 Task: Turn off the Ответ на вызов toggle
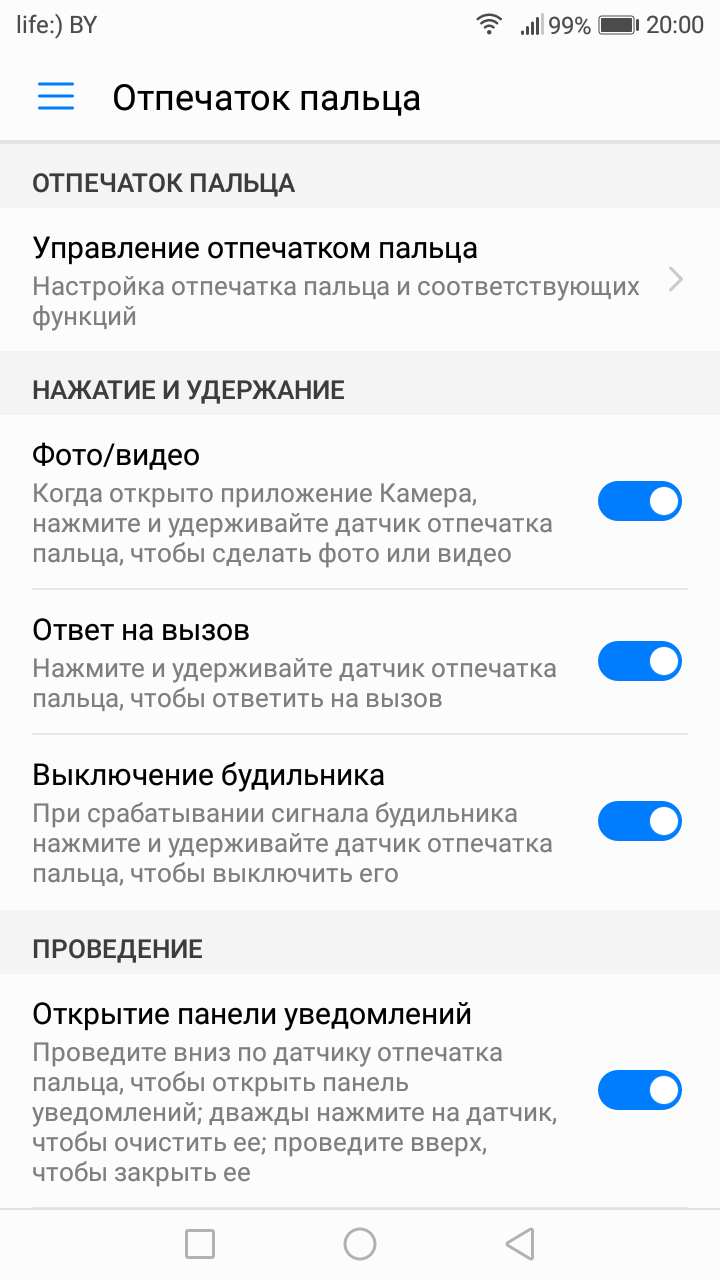click(640, 661)
